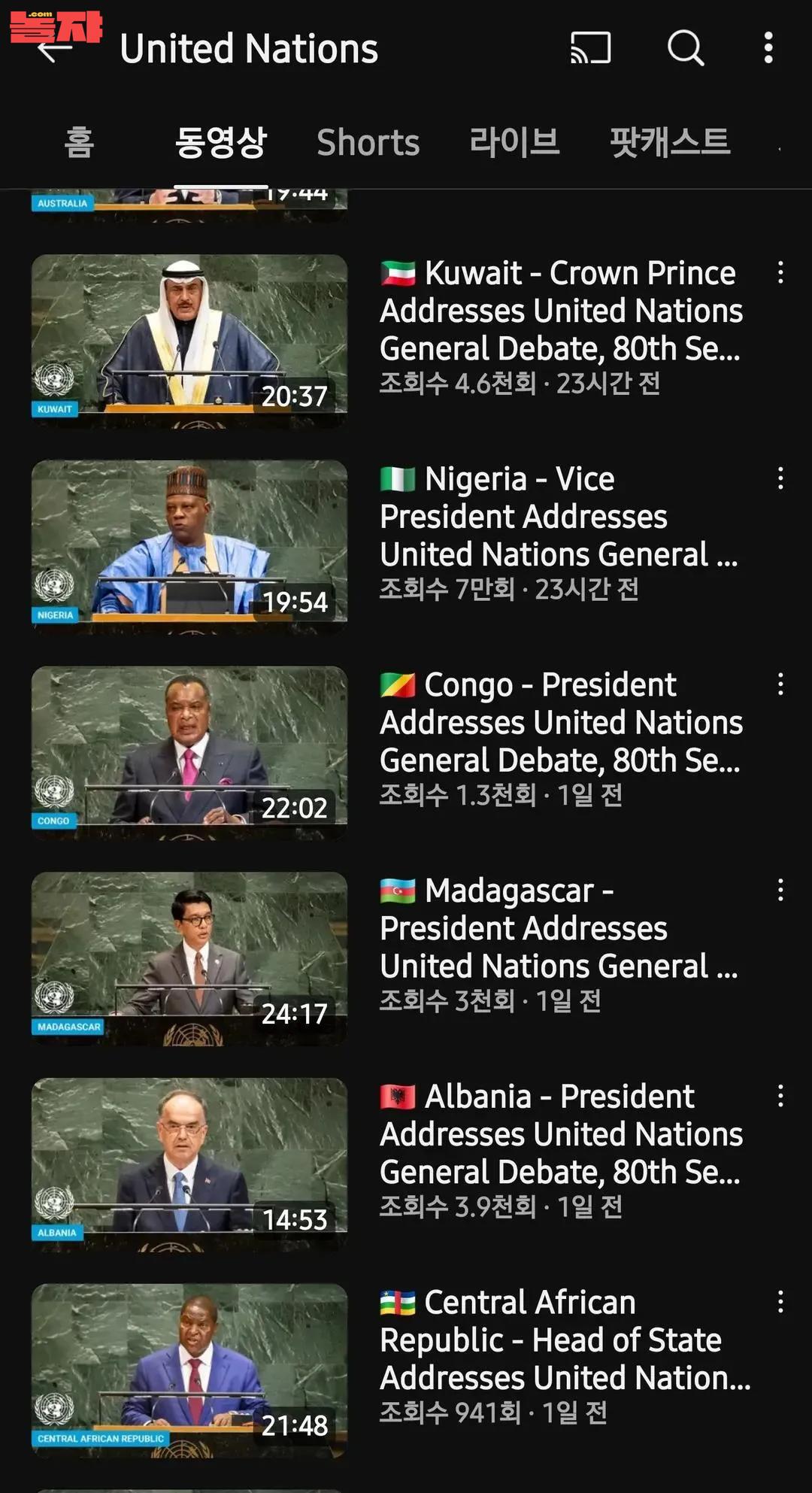
Task: Open options for the Congo video
Action: [x=780, y=684]
